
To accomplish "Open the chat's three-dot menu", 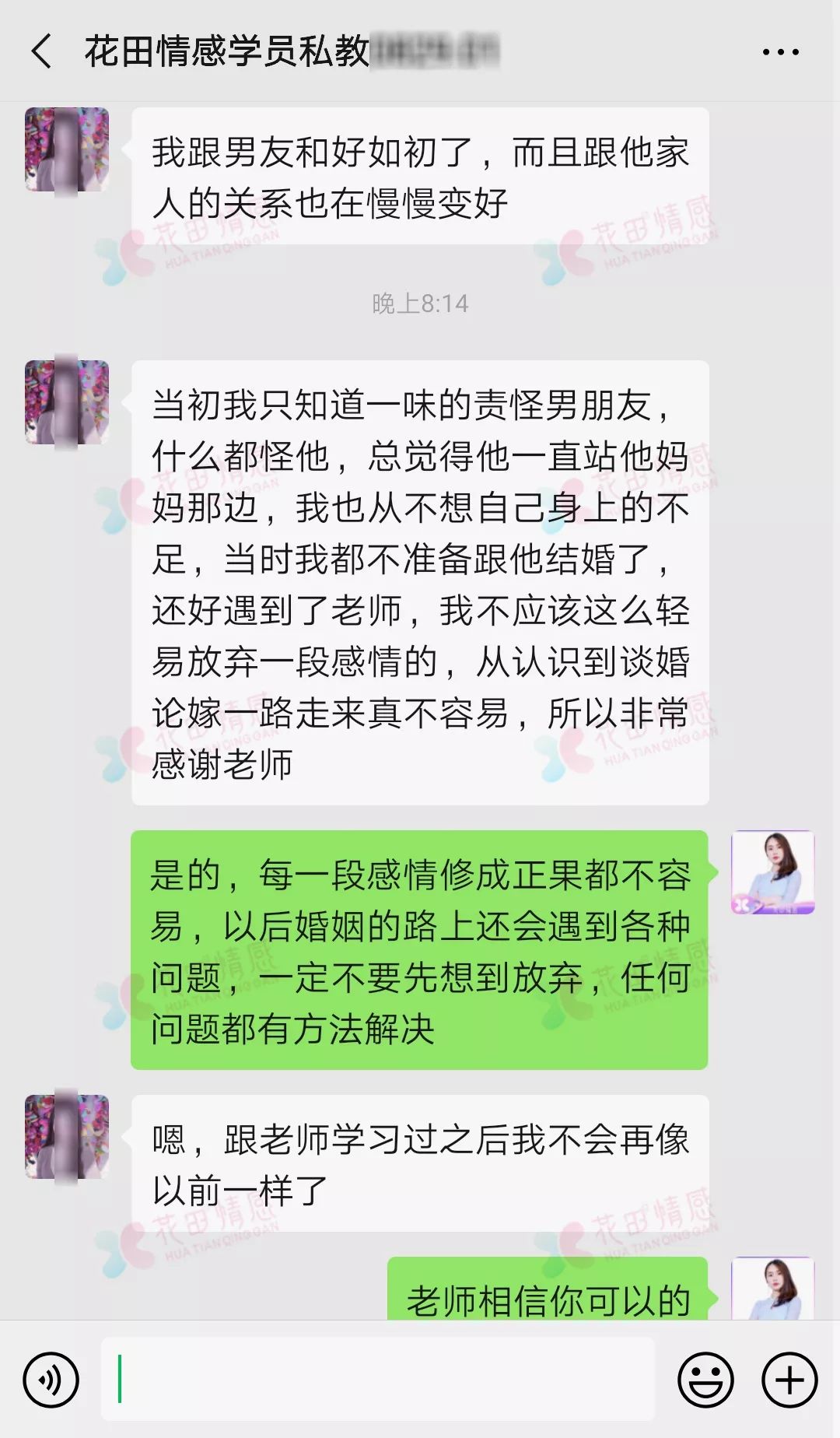I will (x=780, y=52).
